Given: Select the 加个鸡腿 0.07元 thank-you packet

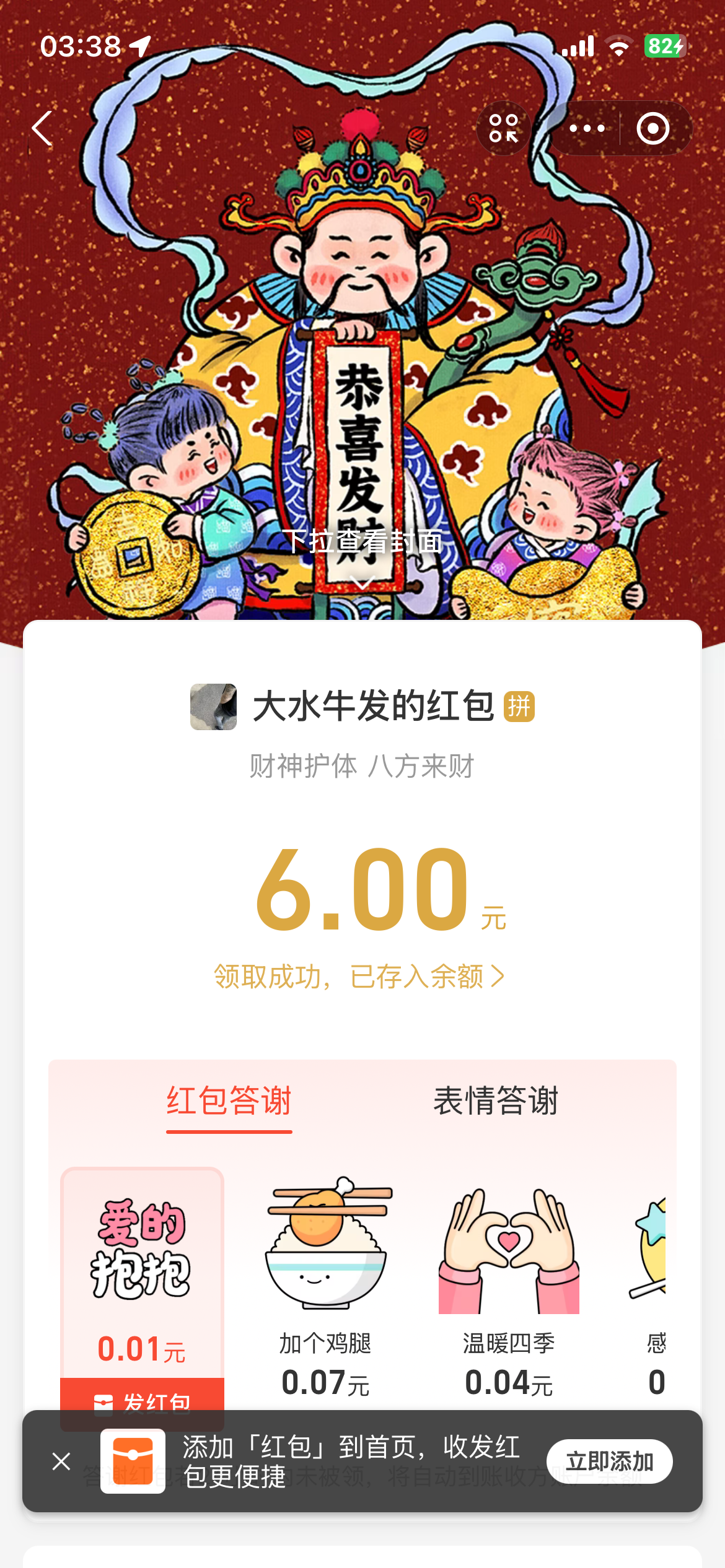Looking at the screenshot, I should coord(325,1288).
